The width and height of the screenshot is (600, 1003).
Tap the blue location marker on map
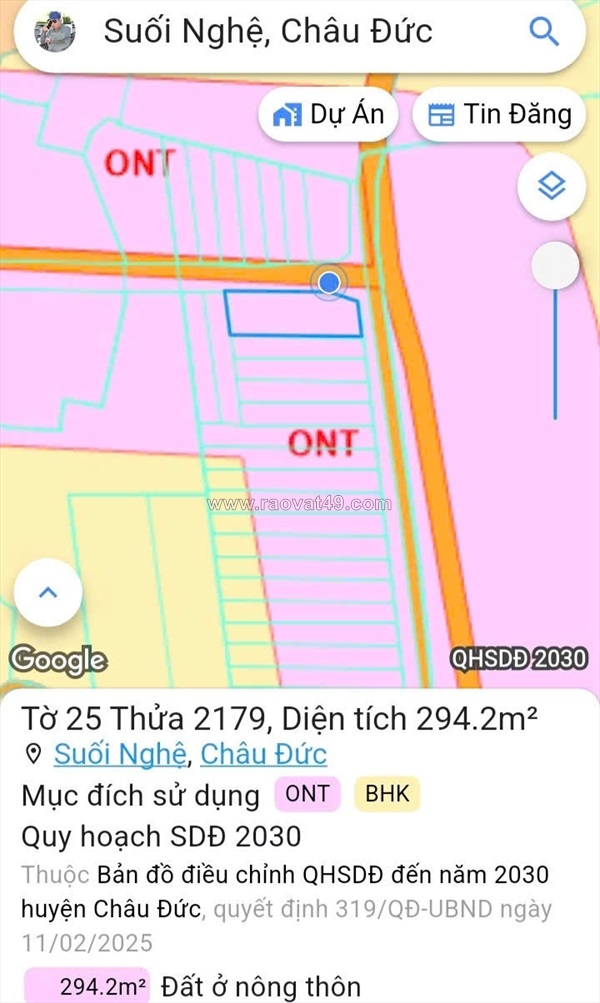pyautogui.click(x=329, y=284)
